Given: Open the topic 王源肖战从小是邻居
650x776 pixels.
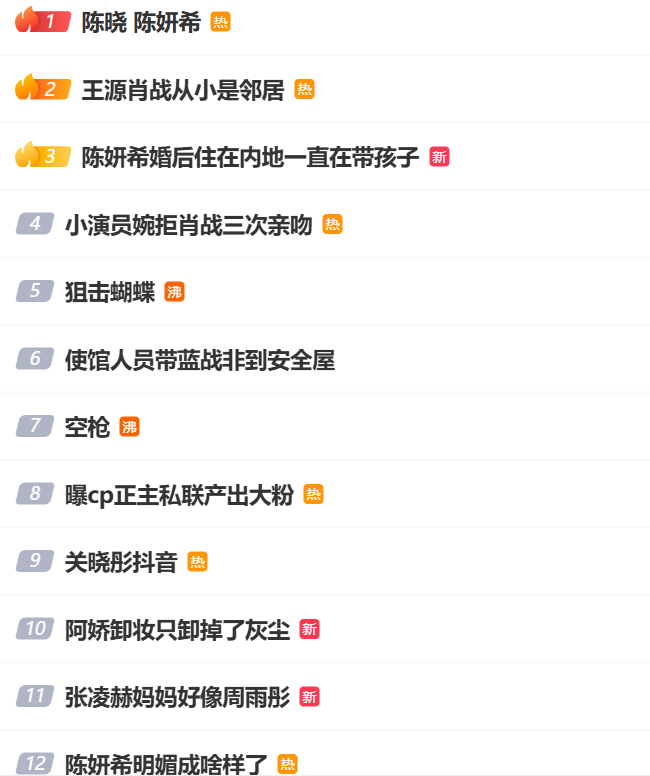Looking at the screenshot, I should click(183, 90).
